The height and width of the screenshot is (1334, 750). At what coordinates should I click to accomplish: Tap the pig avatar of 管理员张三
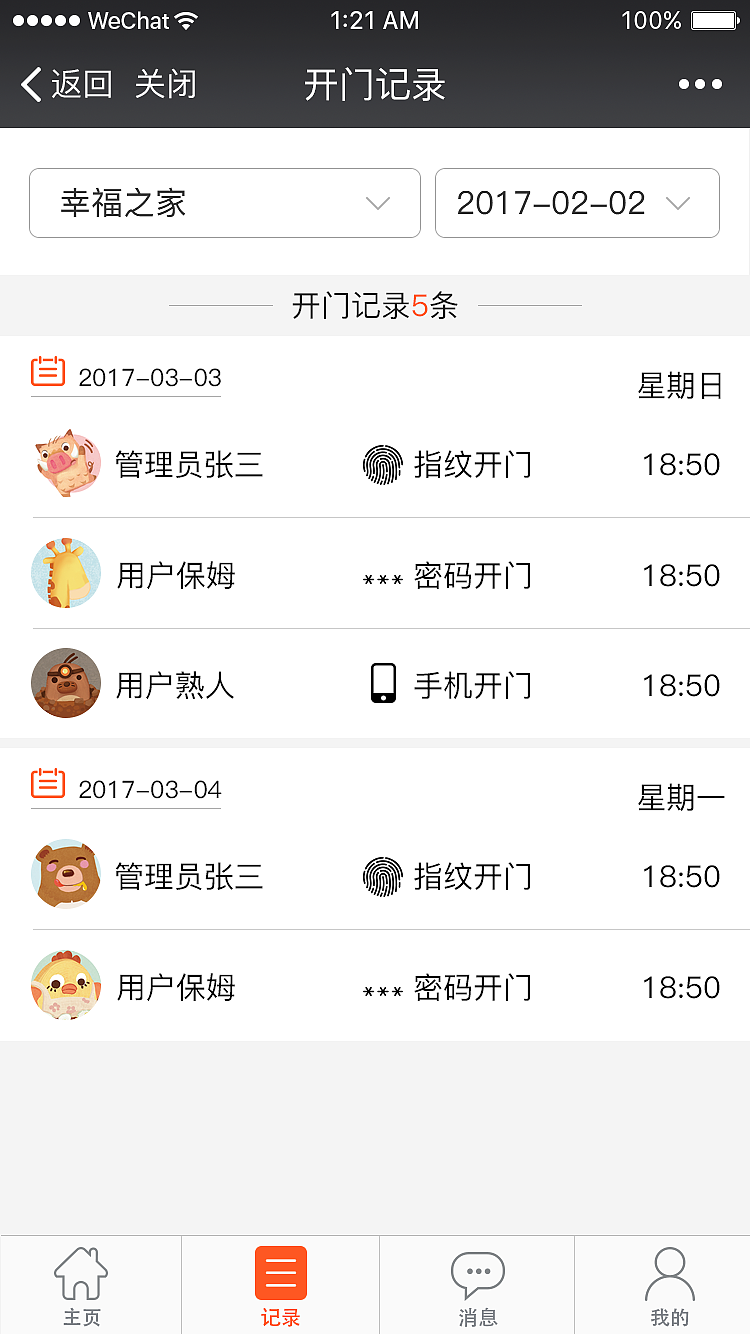[66, 463]
